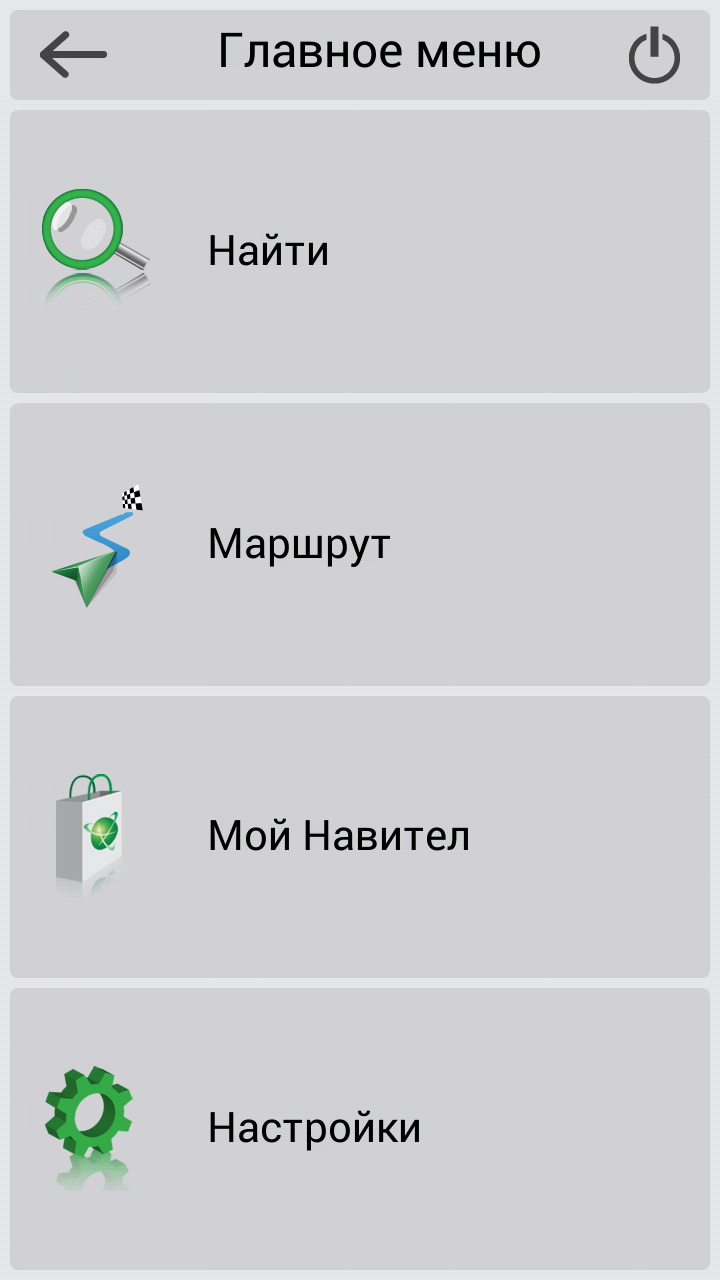The image size is (720, 1280).
Task: Open Настройки settings
Action: tap(360, 1129)
